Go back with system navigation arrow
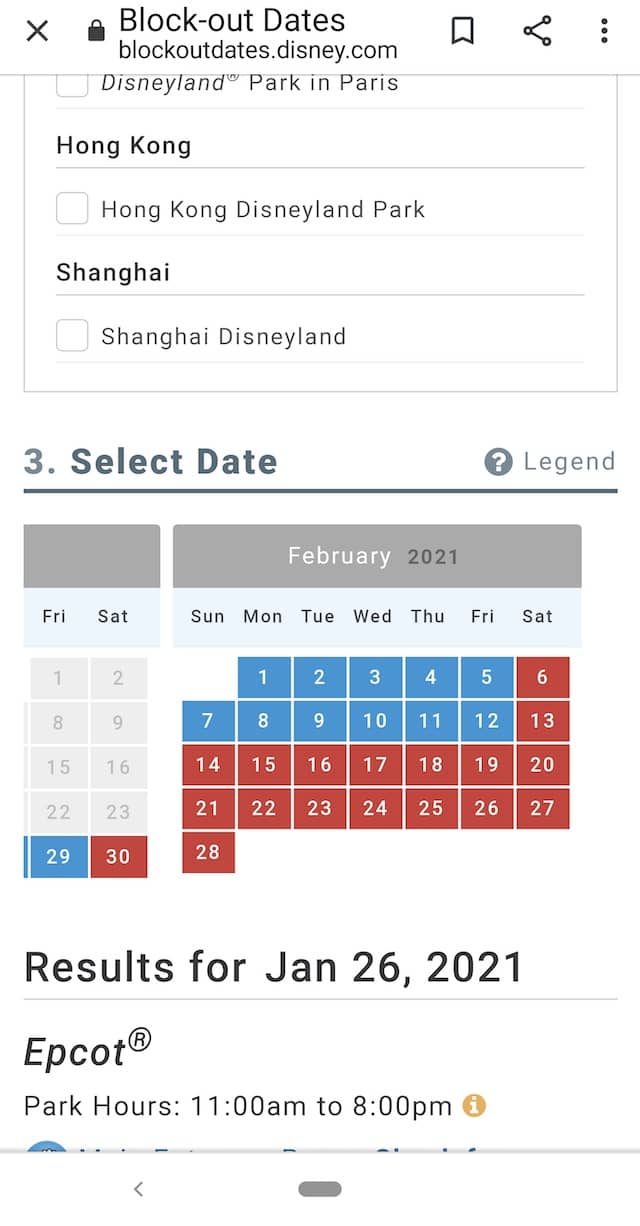640x1226 pixels. 138,1188
